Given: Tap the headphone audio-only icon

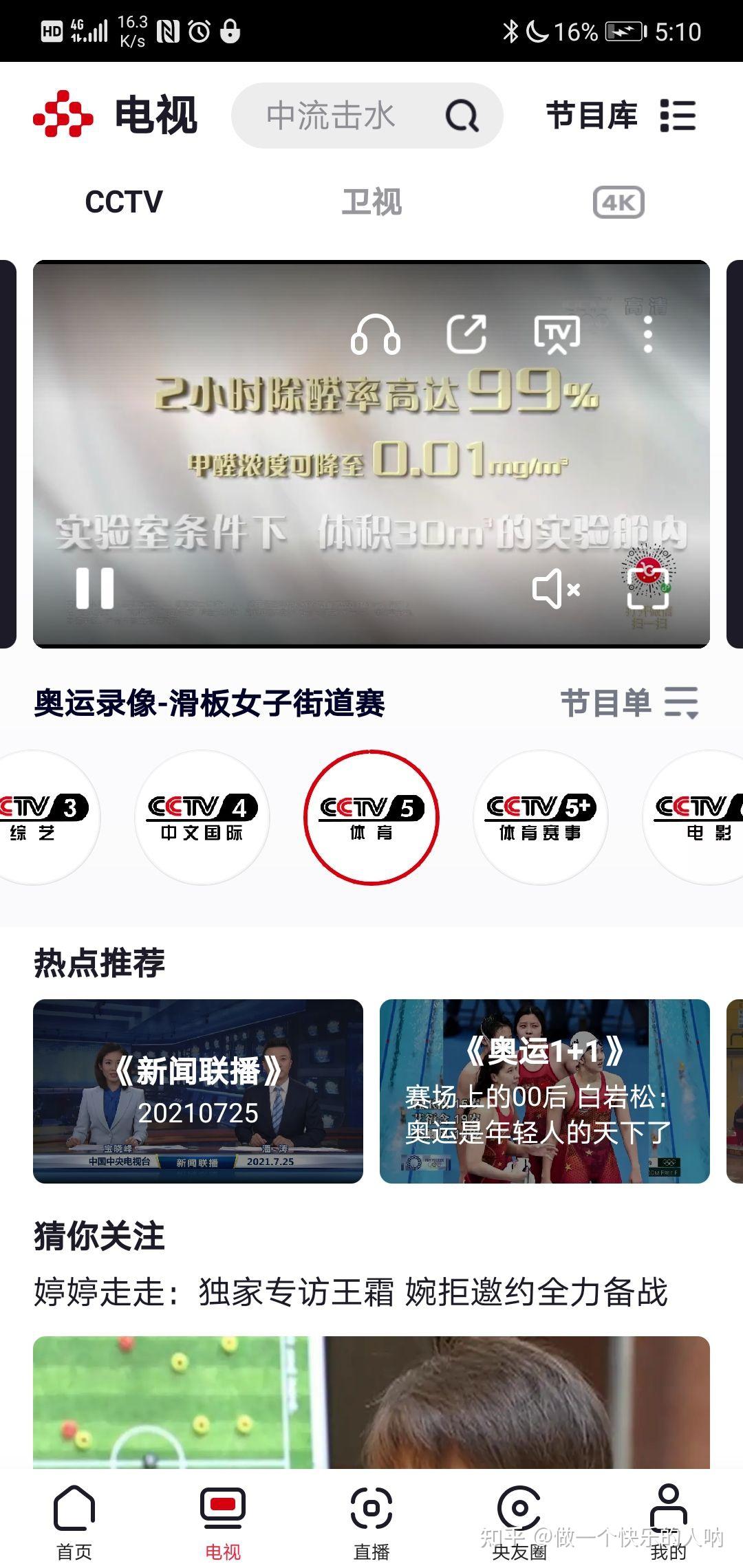Looking at the screenshot, I should [376, 335].
